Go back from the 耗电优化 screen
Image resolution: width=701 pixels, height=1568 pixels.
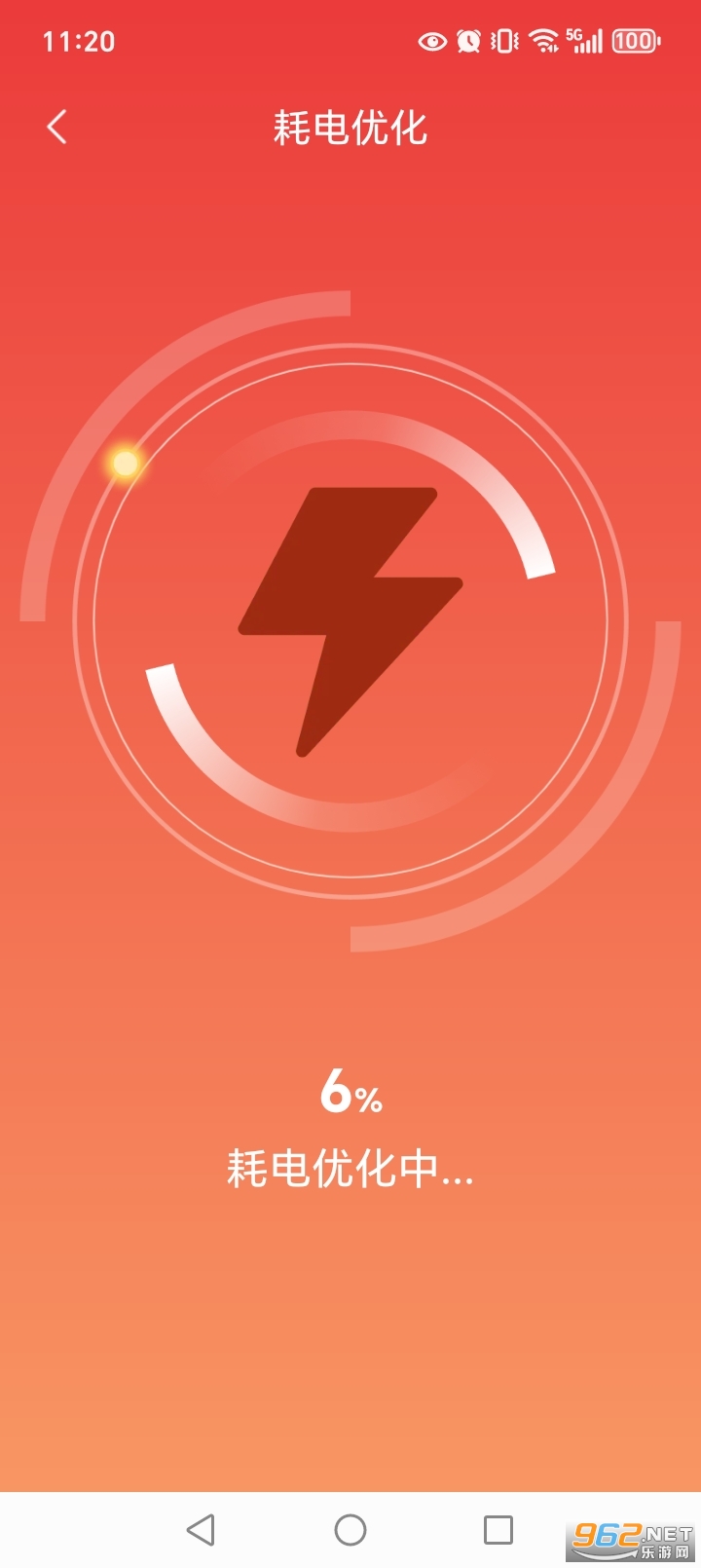56,127
